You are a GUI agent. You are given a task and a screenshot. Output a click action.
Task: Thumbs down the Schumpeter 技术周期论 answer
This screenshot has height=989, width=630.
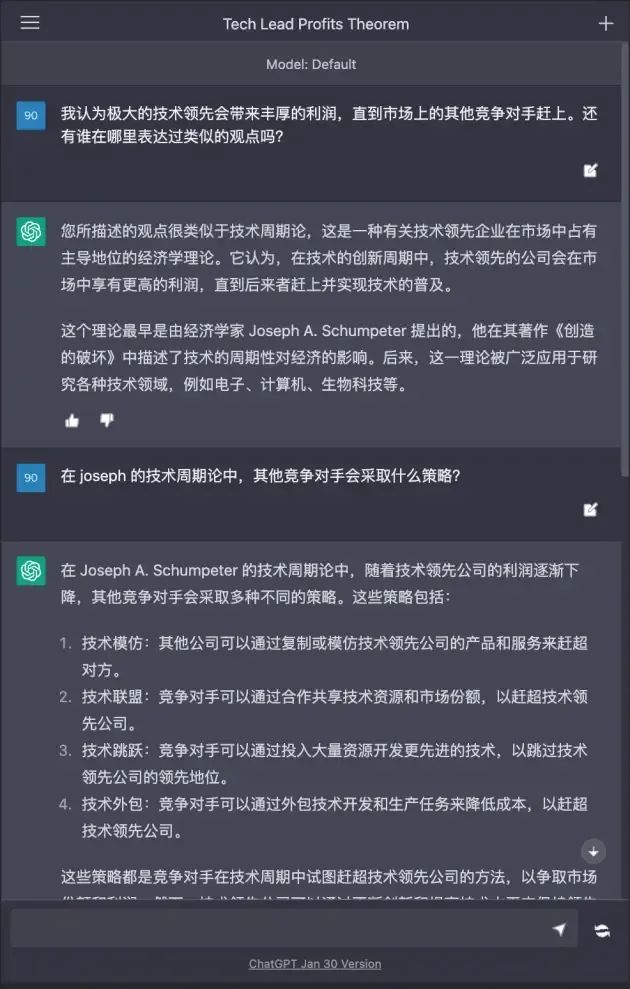coord(107,420)
